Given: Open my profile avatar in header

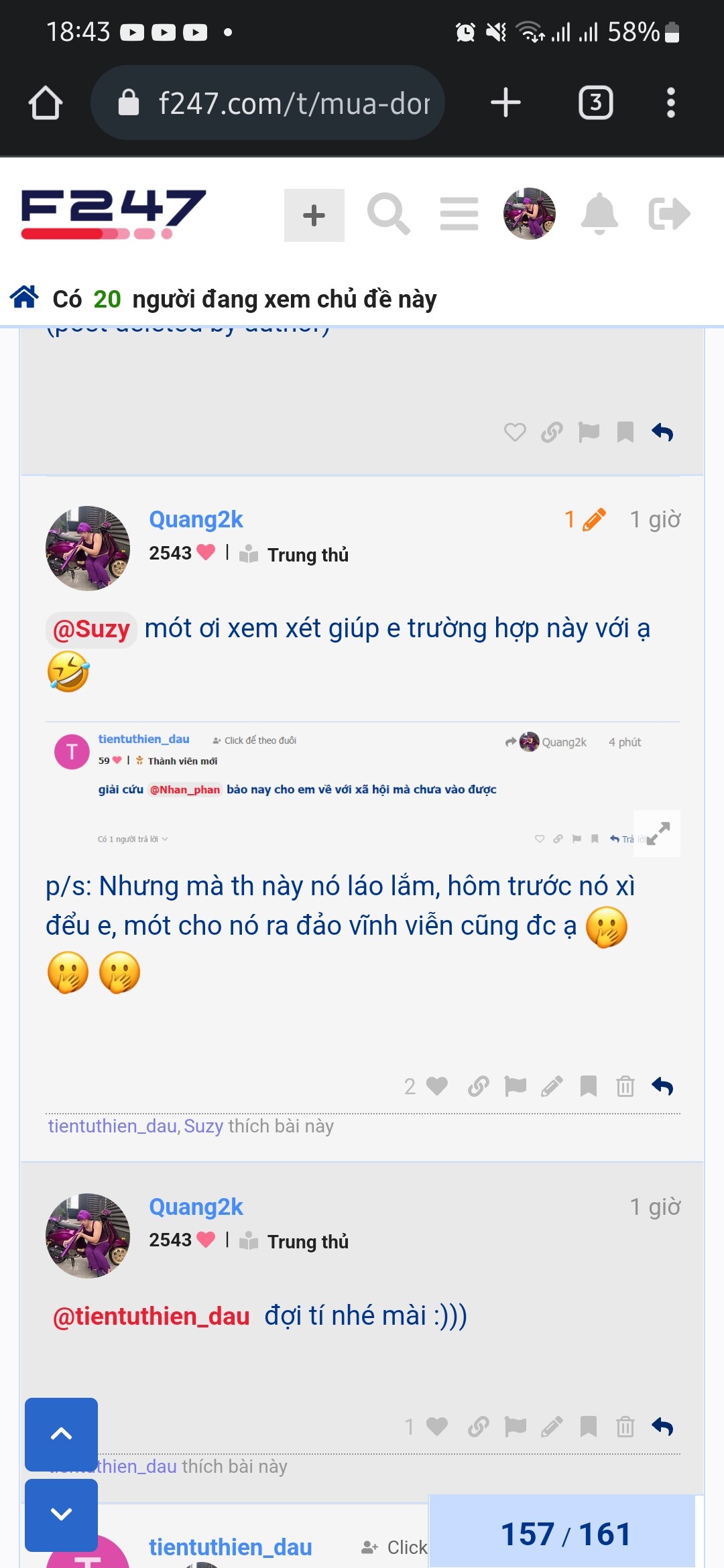Looking at the screenshot, I should point(529,214).
